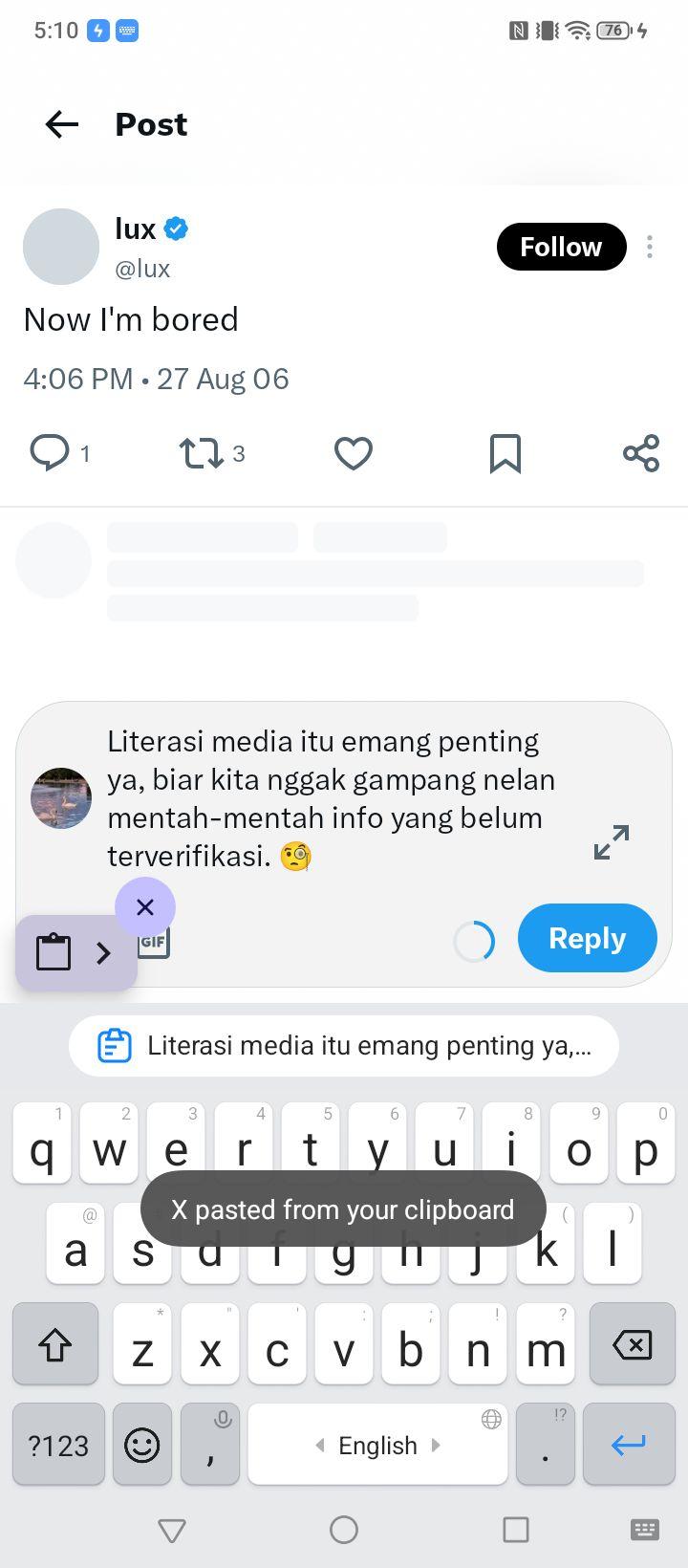Send the reply with the Reply button
The image size is (688, 1568).
coord(588,938)
